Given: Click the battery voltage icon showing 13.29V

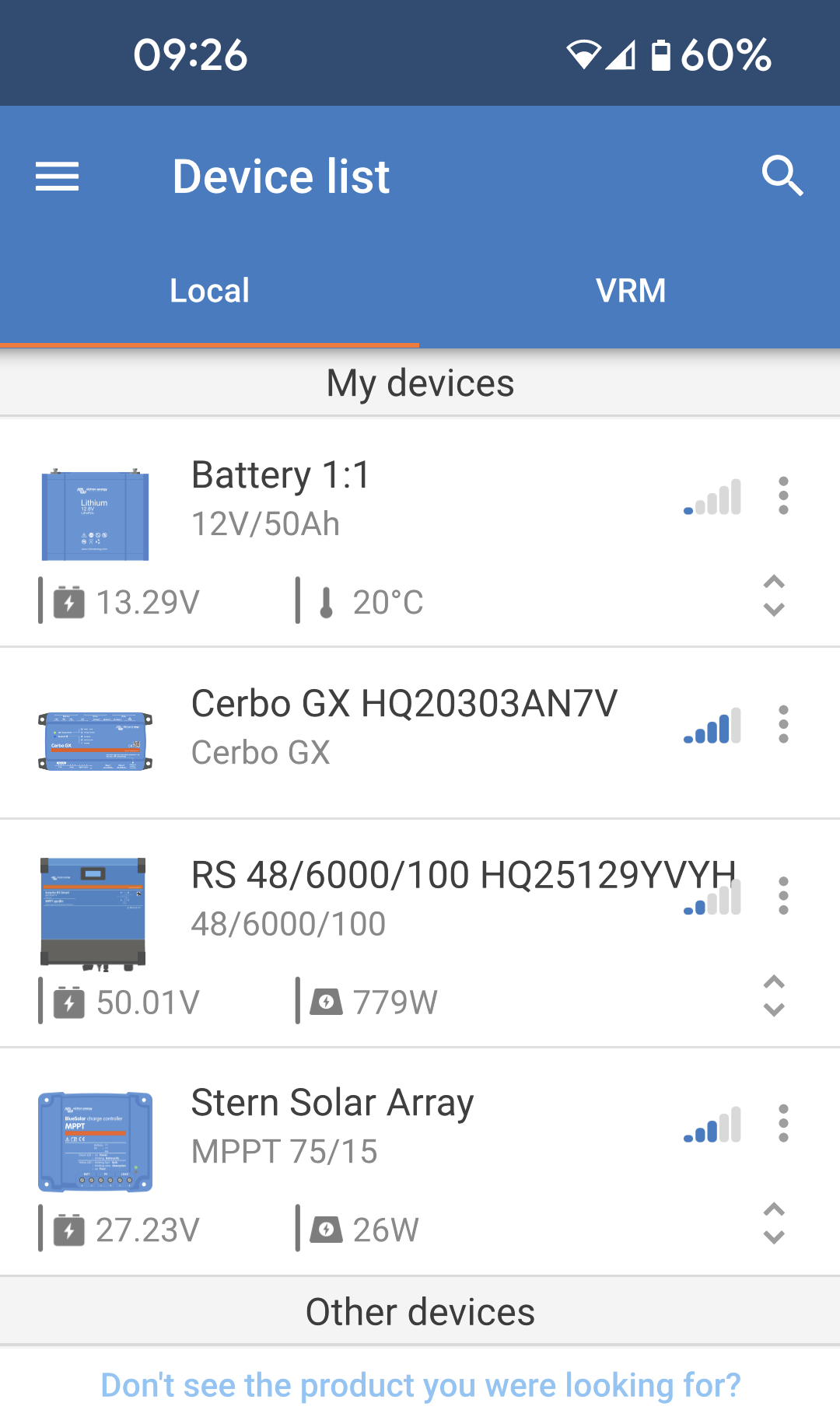Looking at the screenshot, I should 69,600.
